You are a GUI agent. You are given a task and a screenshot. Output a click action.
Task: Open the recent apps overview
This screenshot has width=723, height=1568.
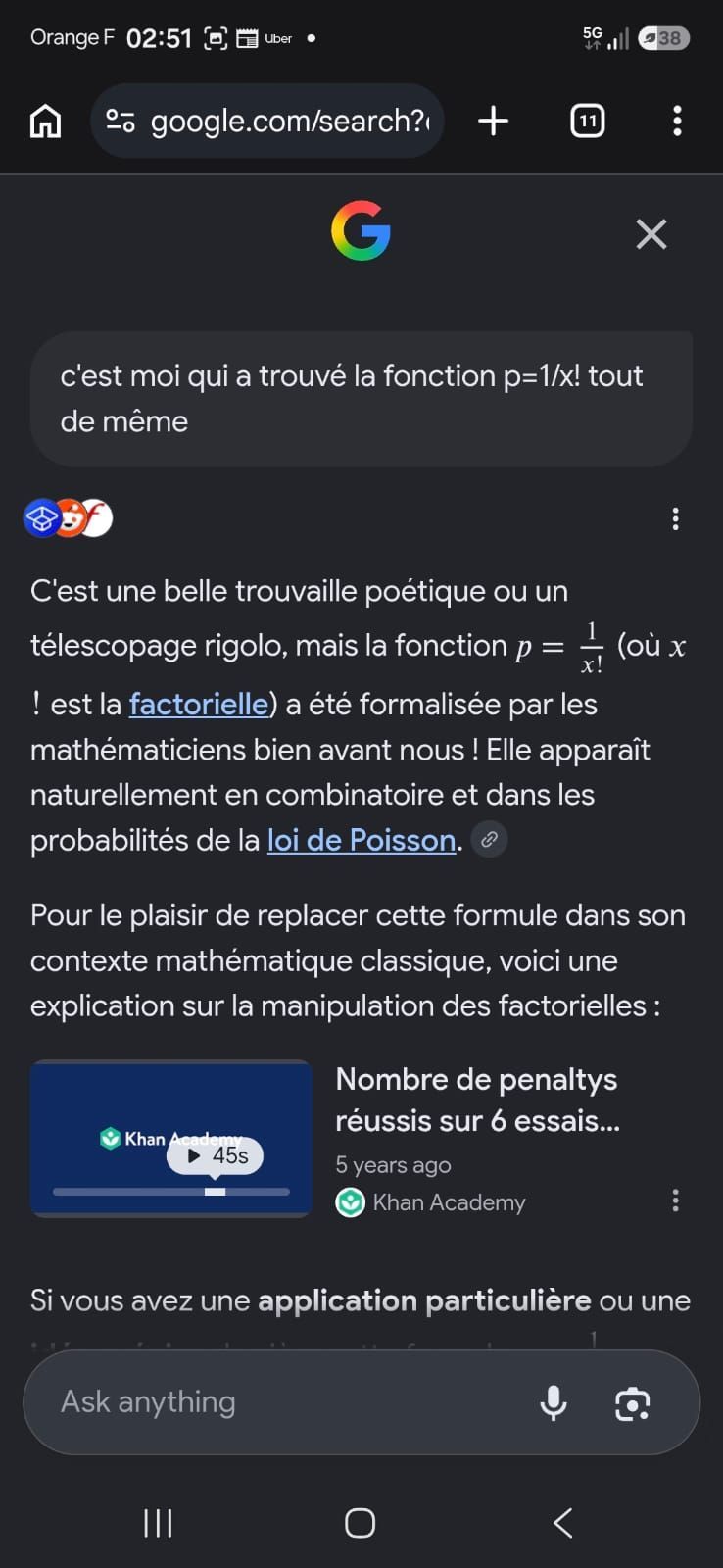point(158,1523)
